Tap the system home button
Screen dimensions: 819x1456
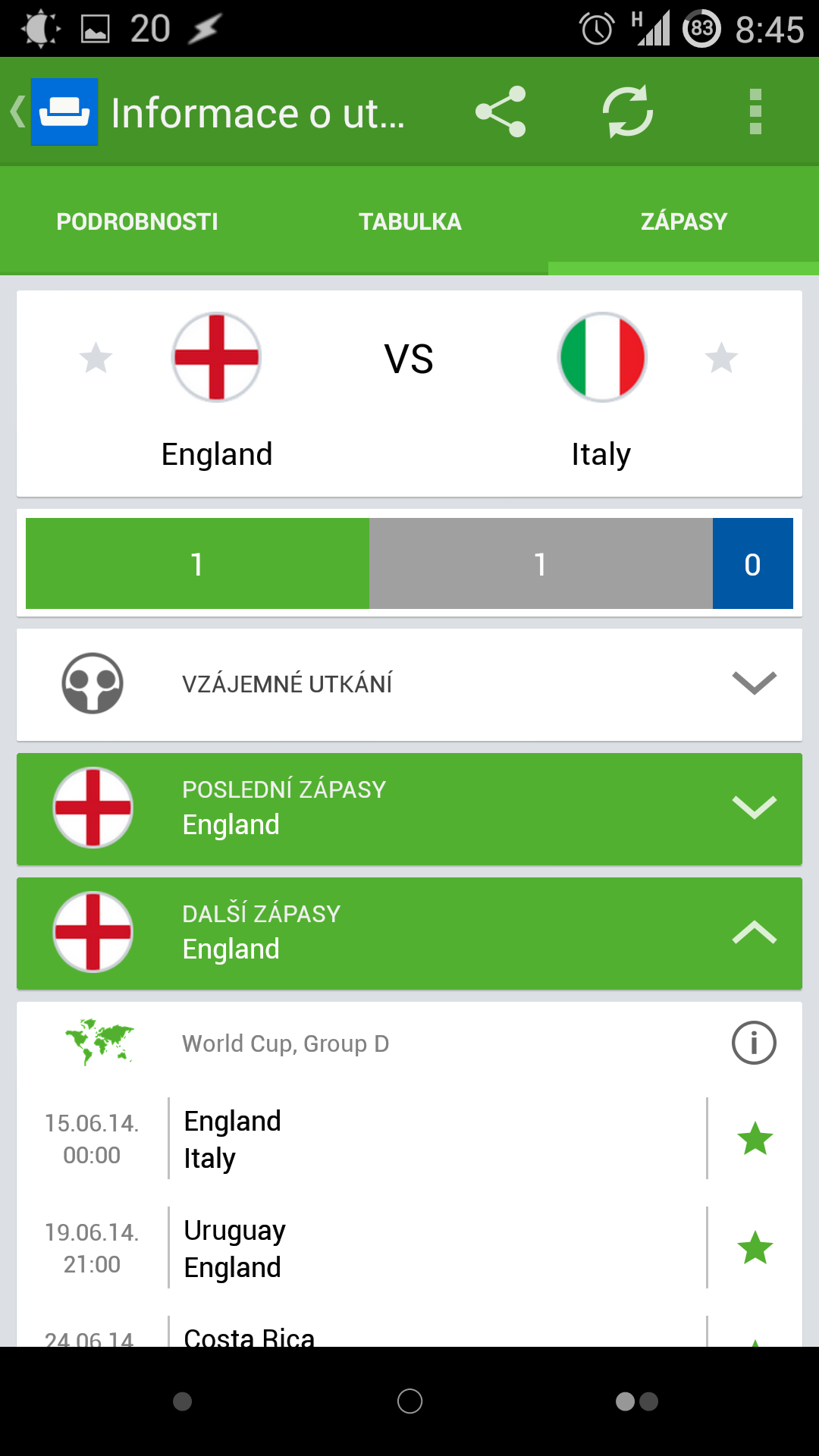409,1401
